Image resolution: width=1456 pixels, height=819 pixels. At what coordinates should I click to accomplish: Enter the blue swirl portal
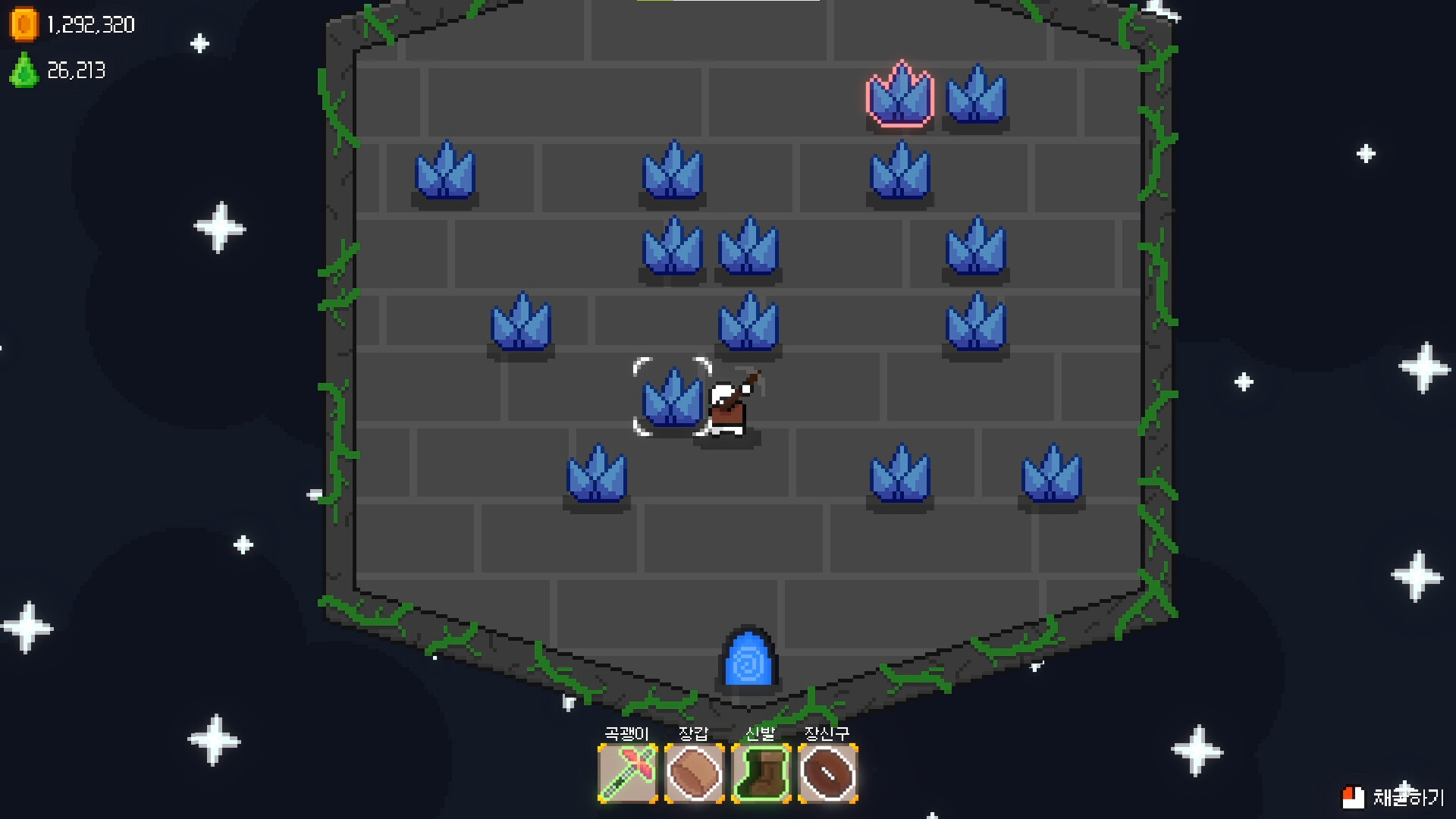(748, 659)
